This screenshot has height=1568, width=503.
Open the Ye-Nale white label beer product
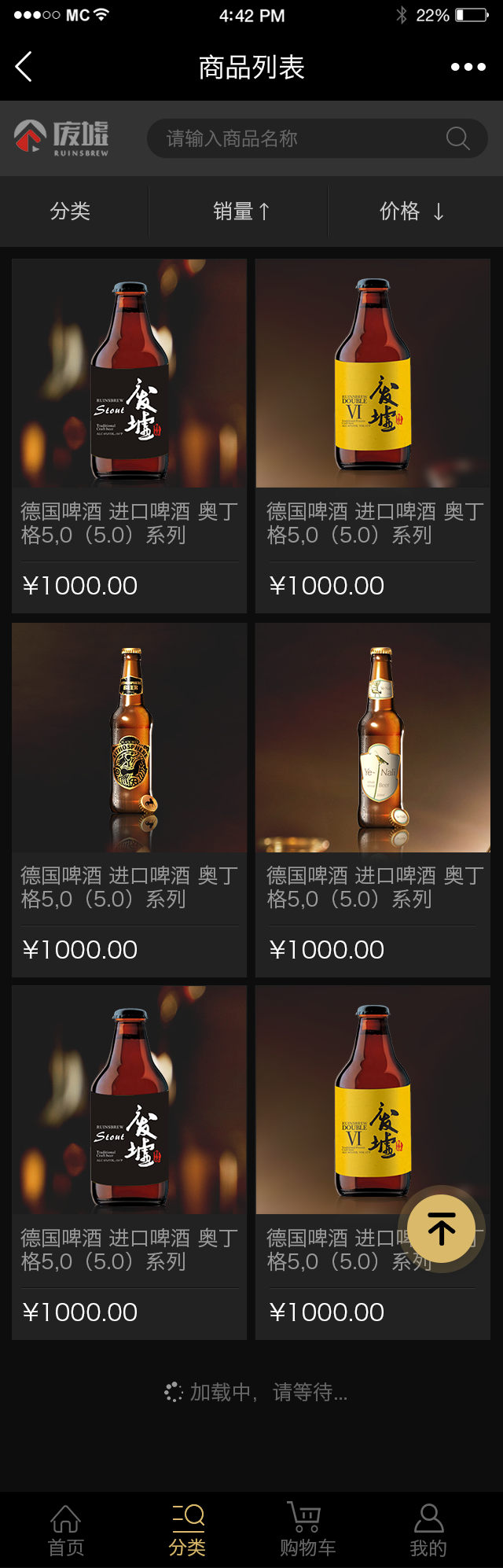(373, 738)
